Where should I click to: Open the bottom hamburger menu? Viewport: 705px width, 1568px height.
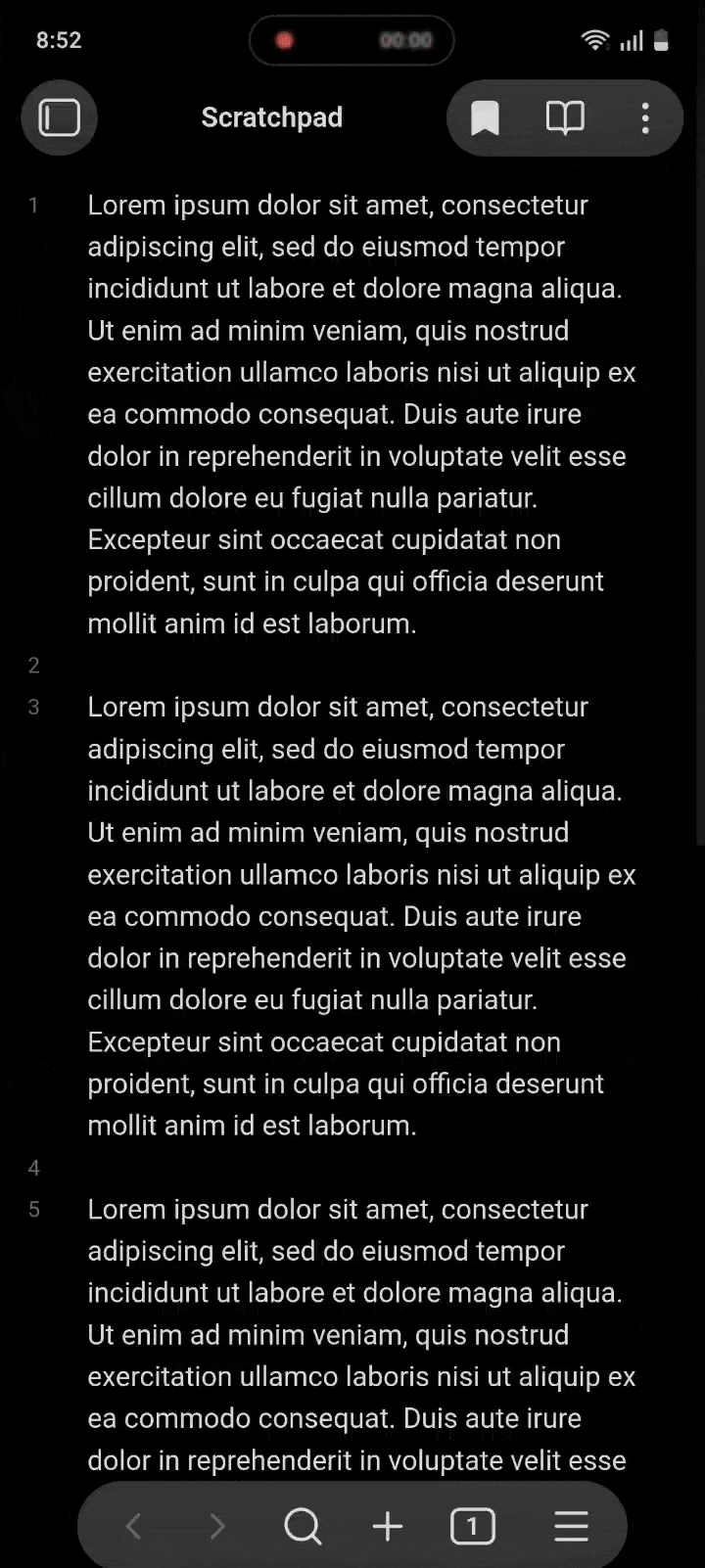(x=571, y=1526)
